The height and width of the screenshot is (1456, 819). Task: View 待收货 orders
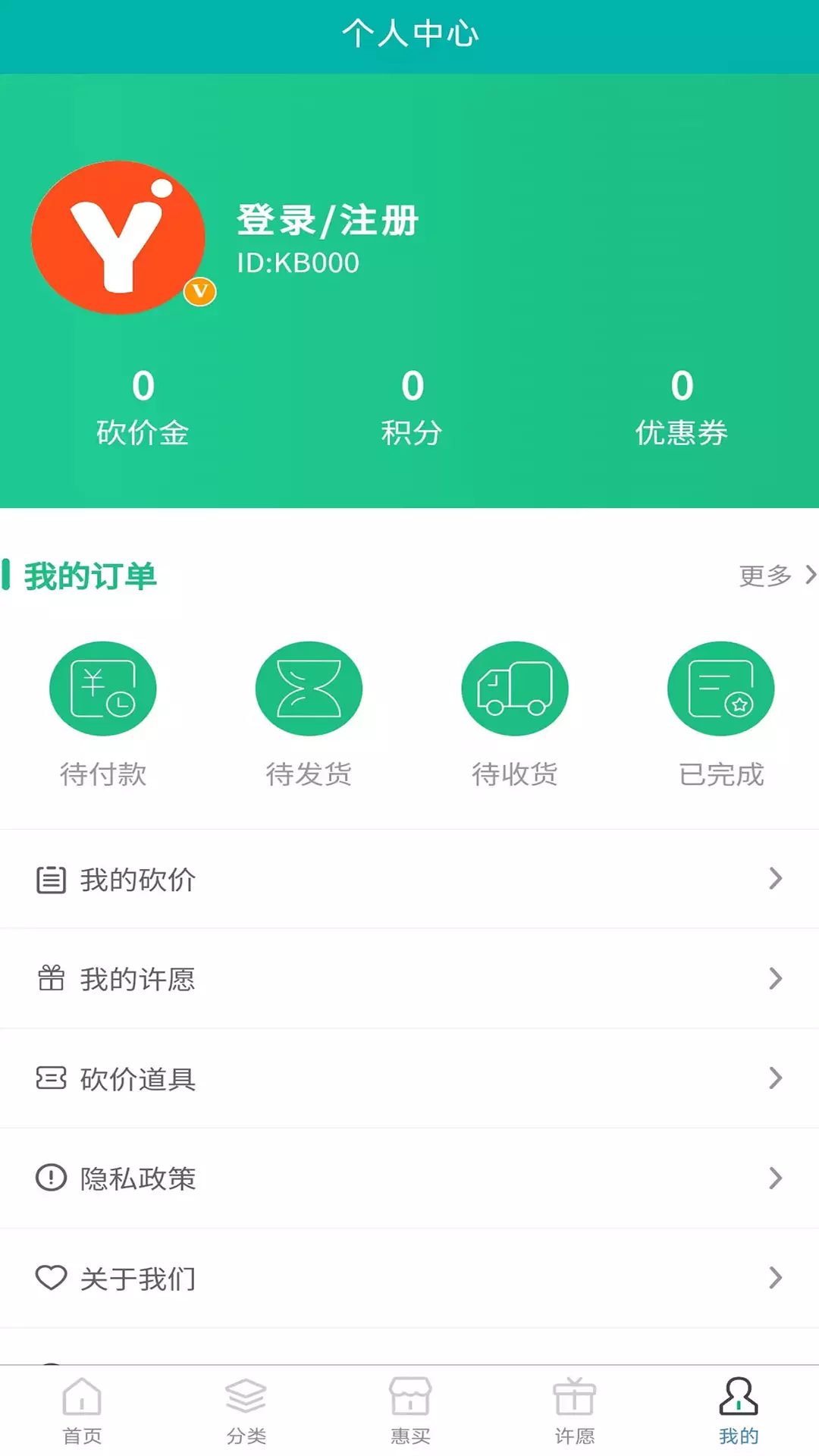[x=515, y=714]
